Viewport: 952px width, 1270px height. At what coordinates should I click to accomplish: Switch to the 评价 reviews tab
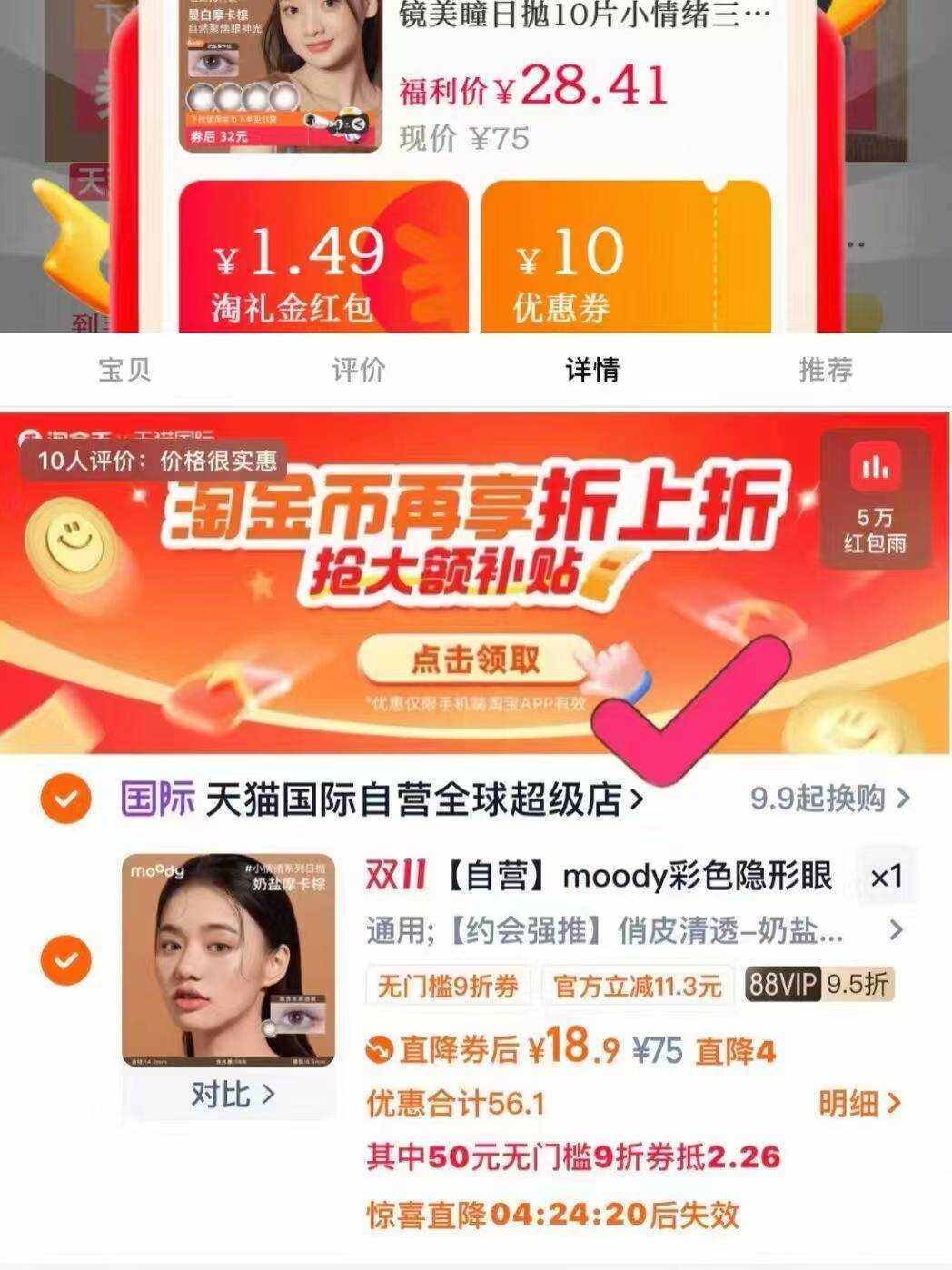[357, 369]
